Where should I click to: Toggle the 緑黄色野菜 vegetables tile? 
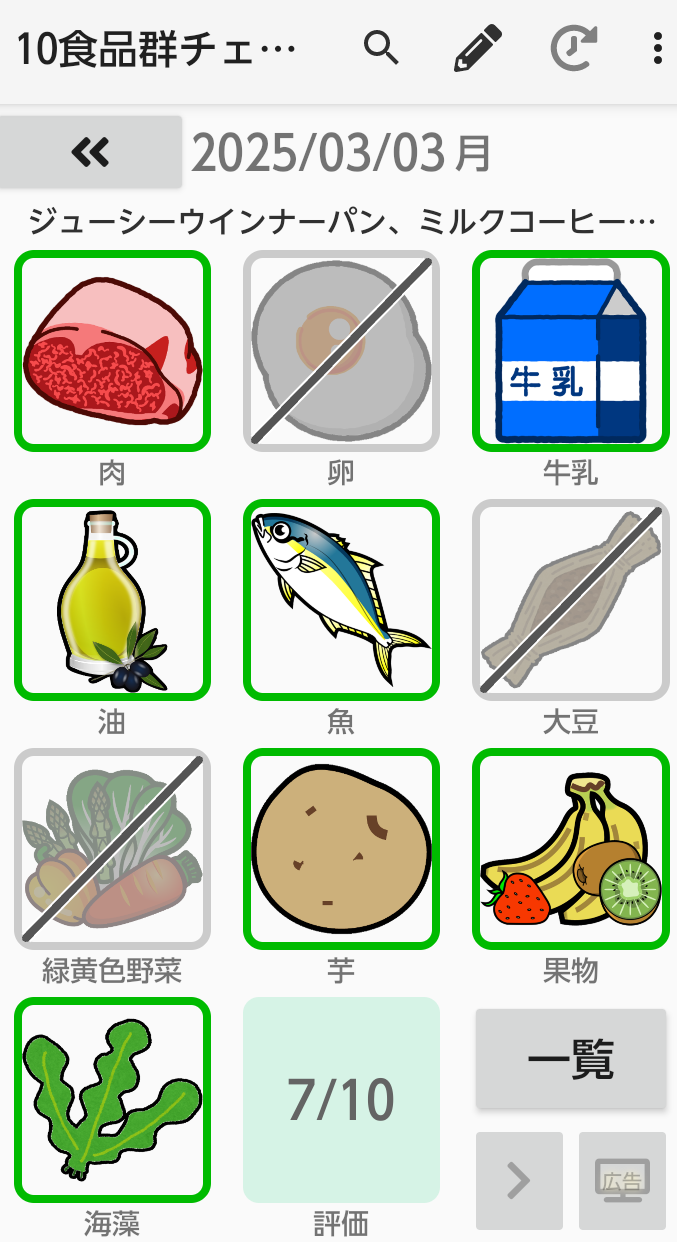112,848
